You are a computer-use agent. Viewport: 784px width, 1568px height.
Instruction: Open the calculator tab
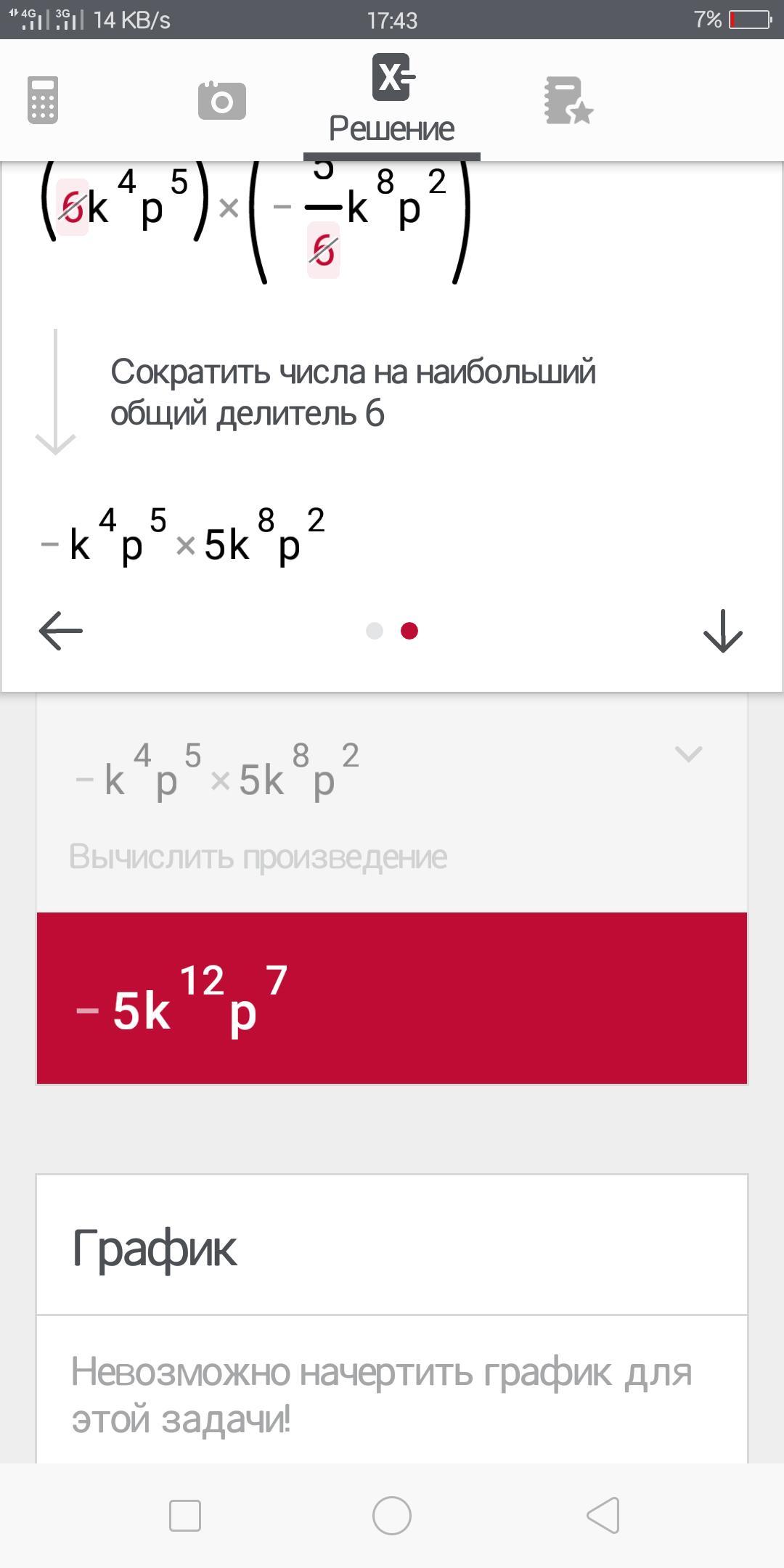43,99
